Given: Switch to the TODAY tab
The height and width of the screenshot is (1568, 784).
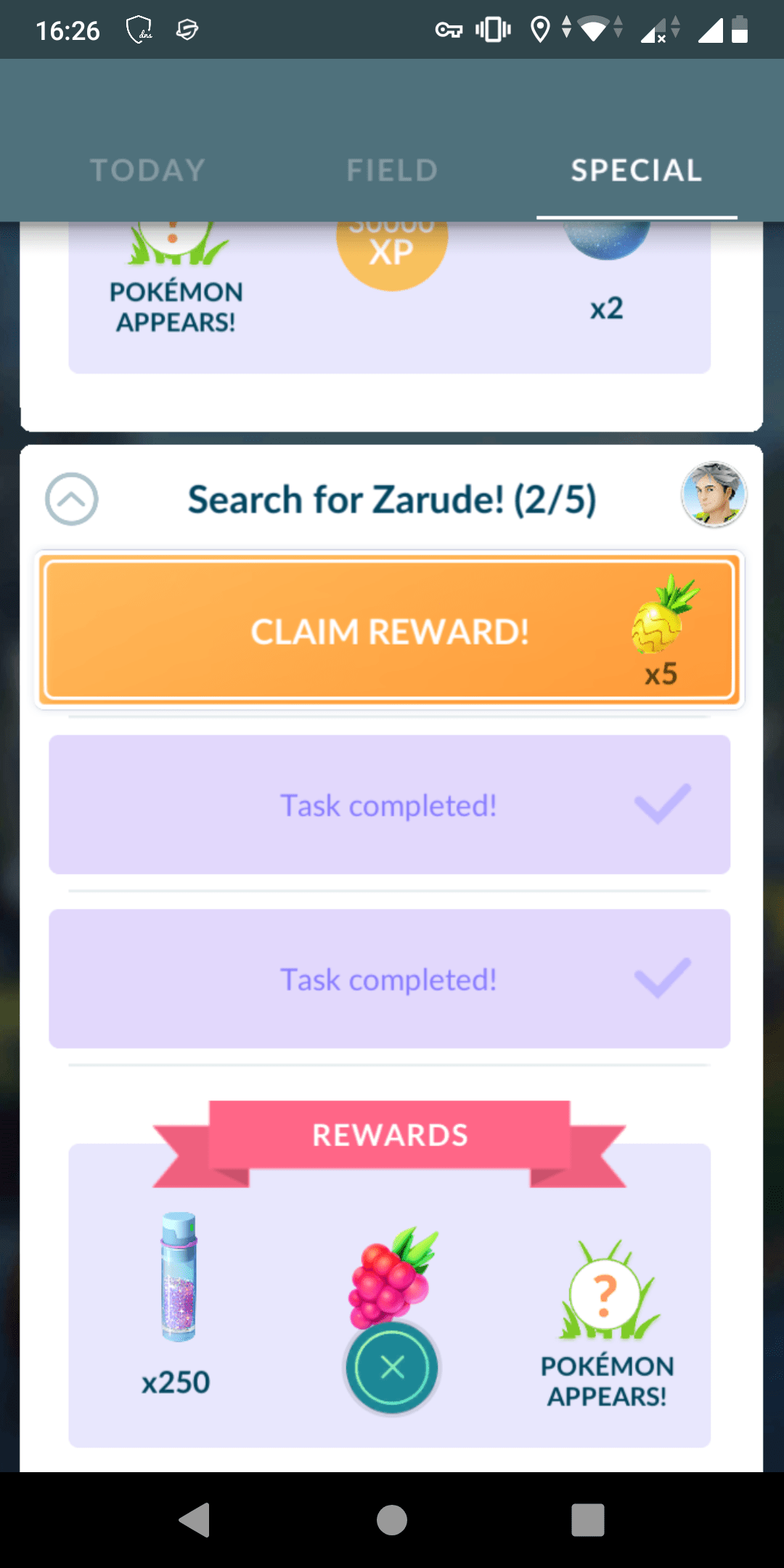Looking at the screenshot, I should click(x=146, y=170).
